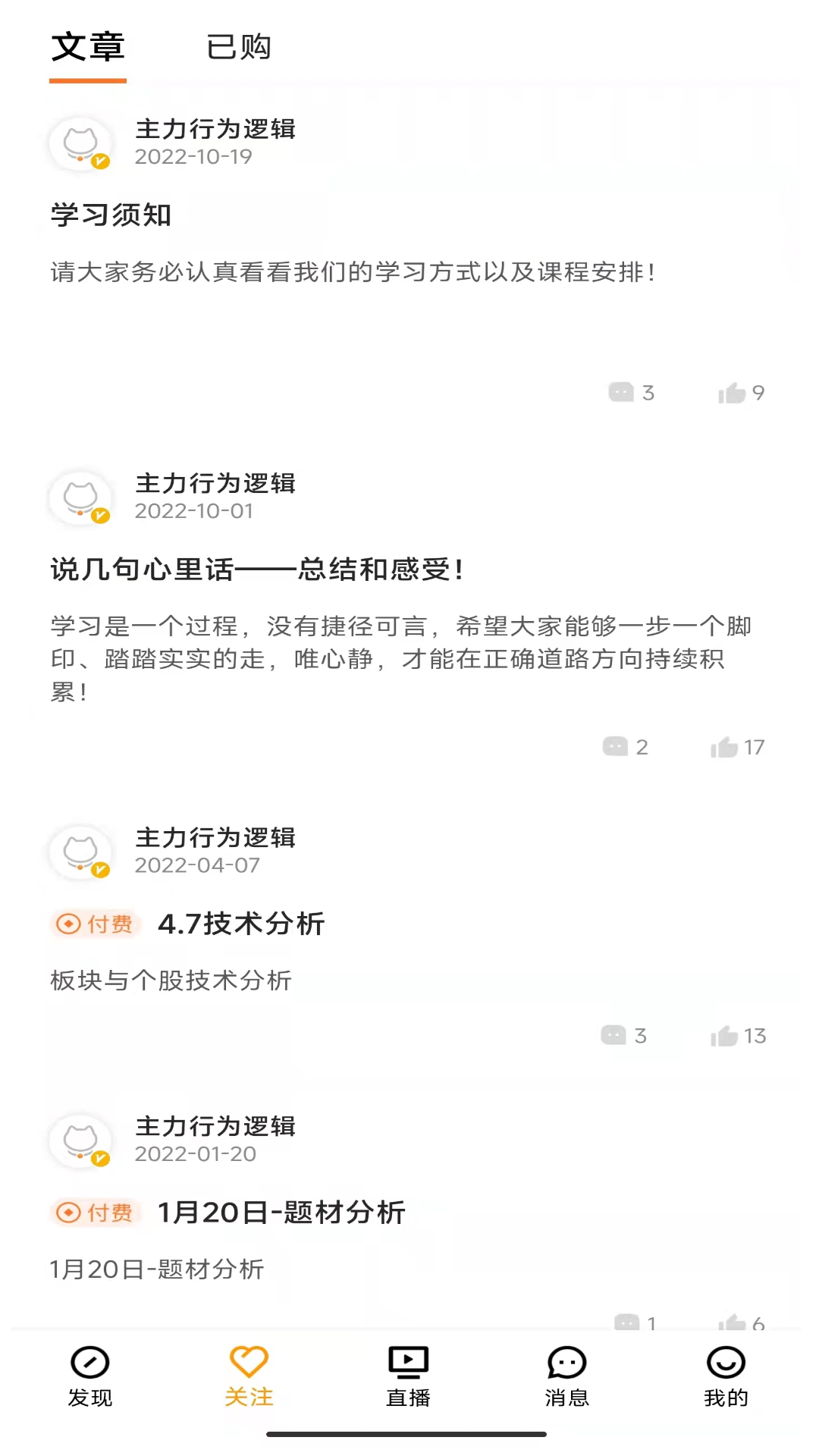Image resolution: width=819 pixels, height=1456 pixels.
Task: Tap 主力行为逻辑 avatar on the first post
Action: coord(80,143)
